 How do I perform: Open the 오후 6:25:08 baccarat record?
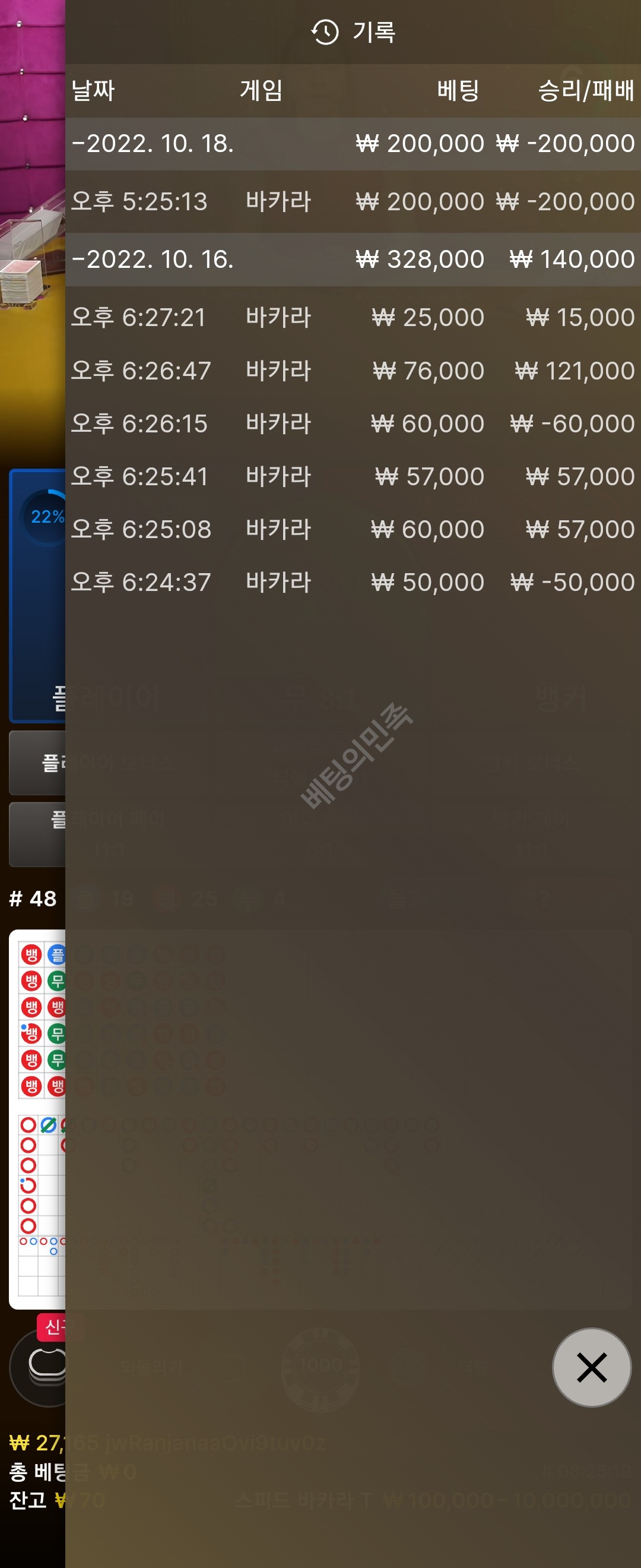tap(353, 530)
